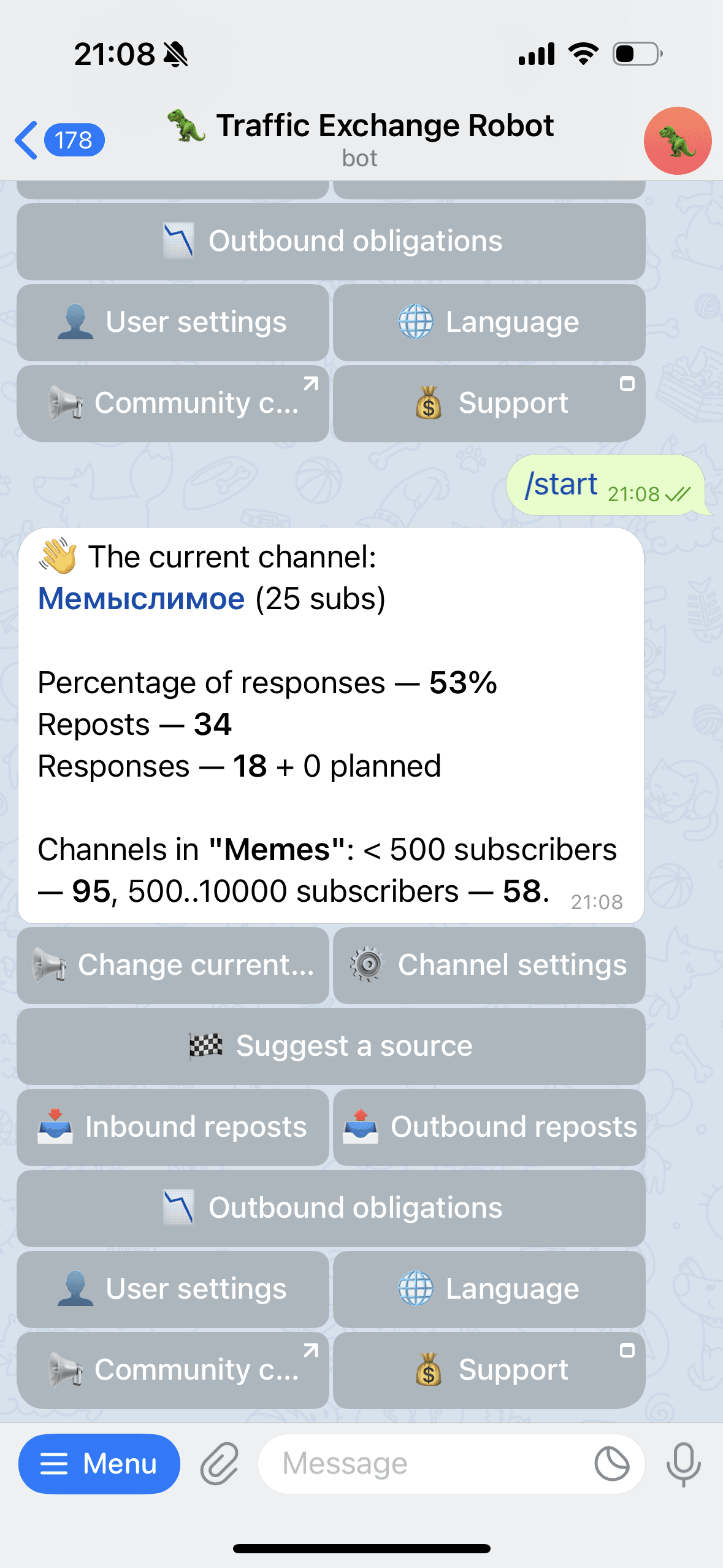Screen dimensions: 723x1568
Task: Open the bot Menu
Action: click(x=99, y=1464)
